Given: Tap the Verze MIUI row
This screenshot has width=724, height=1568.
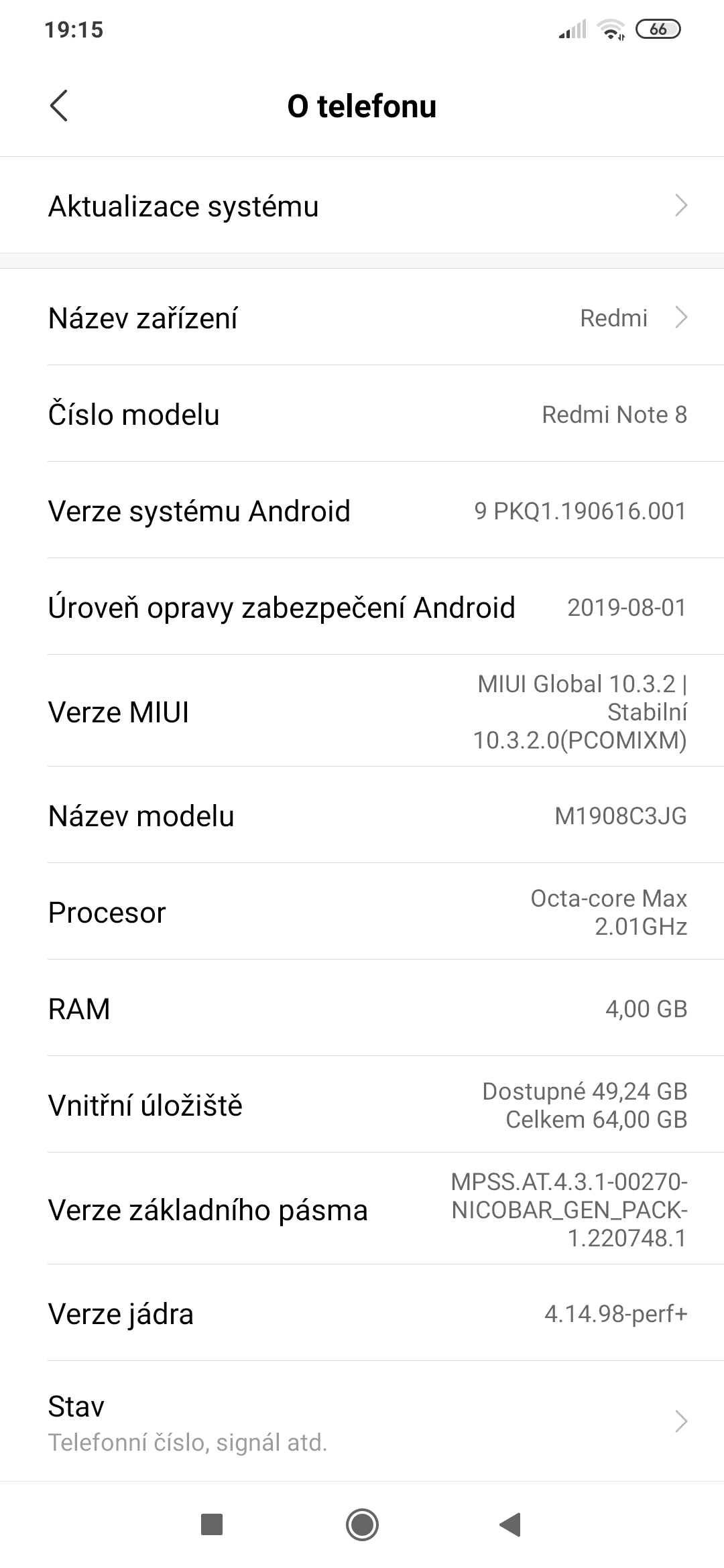Looking at the screenshot, I should click(x=362, y=711).
